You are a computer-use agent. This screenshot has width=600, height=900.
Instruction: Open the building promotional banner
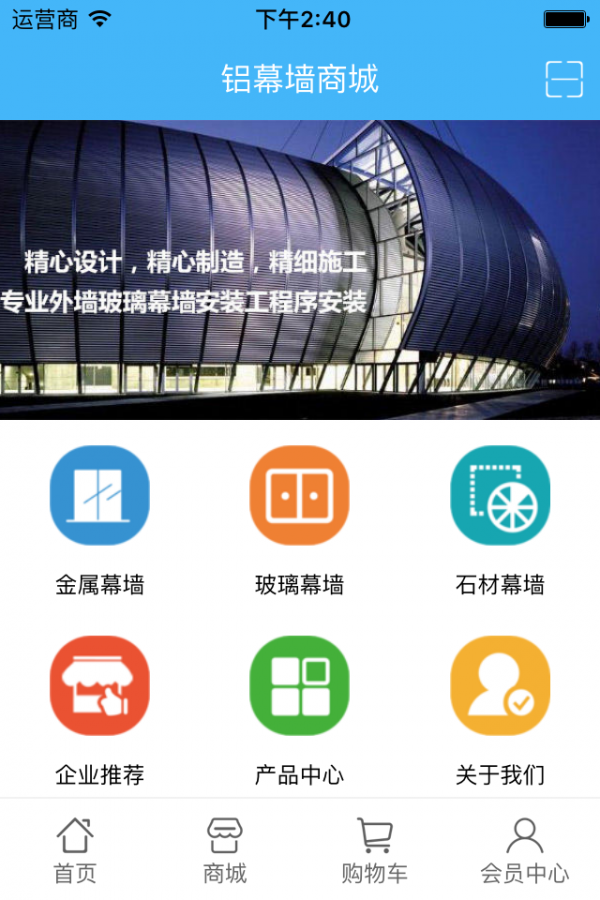coord(300,269)
